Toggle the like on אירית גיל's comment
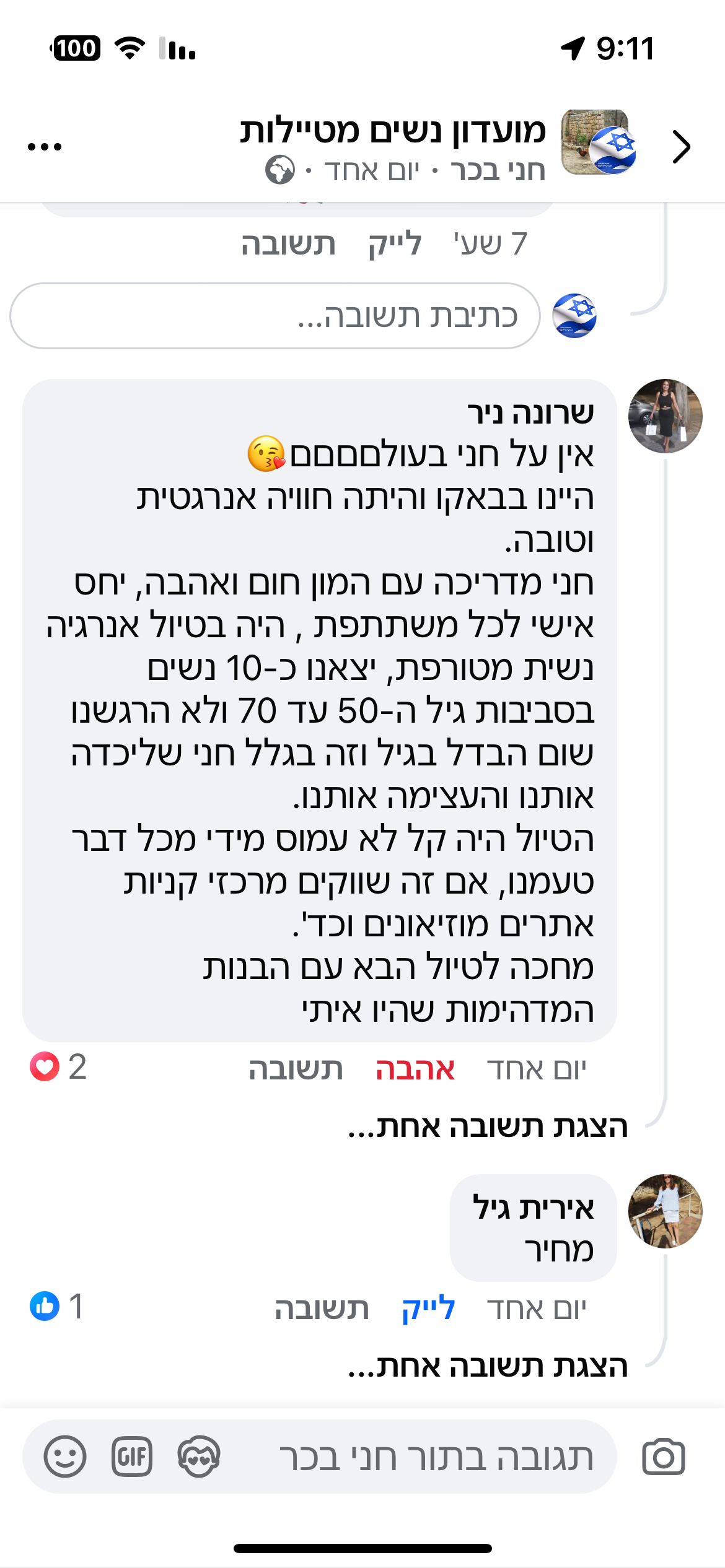 coord(428,1309)
